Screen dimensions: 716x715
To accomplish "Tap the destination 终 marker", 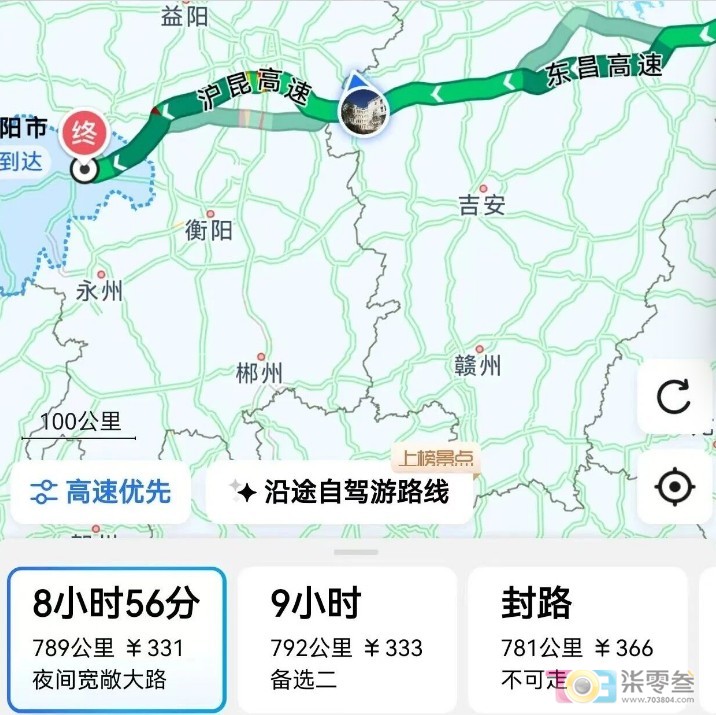I will pyautogui.click(x=81, y=135).
